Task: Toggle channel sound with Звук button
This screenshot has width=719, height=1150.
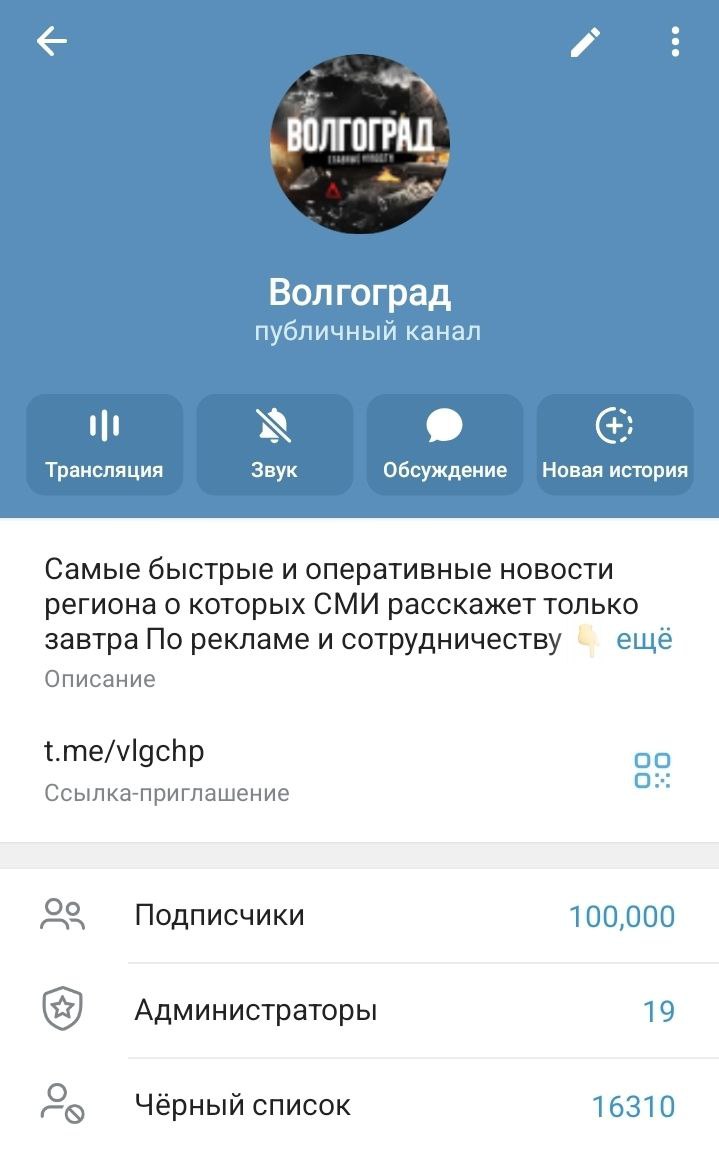Action: [274, 444]
